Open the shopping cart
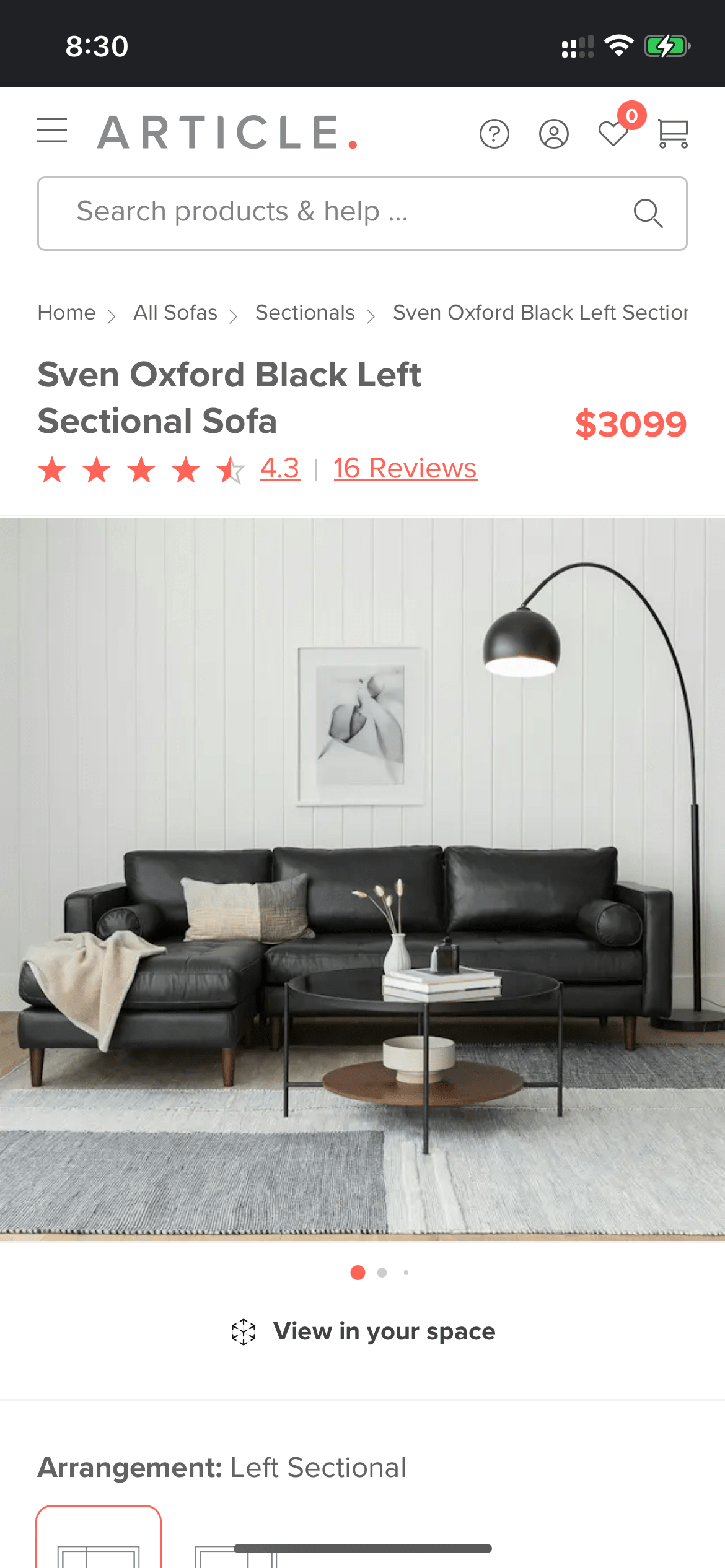The height and width of the screenshot is (1568, 725). pyautogui.click(x=673, y=134)
